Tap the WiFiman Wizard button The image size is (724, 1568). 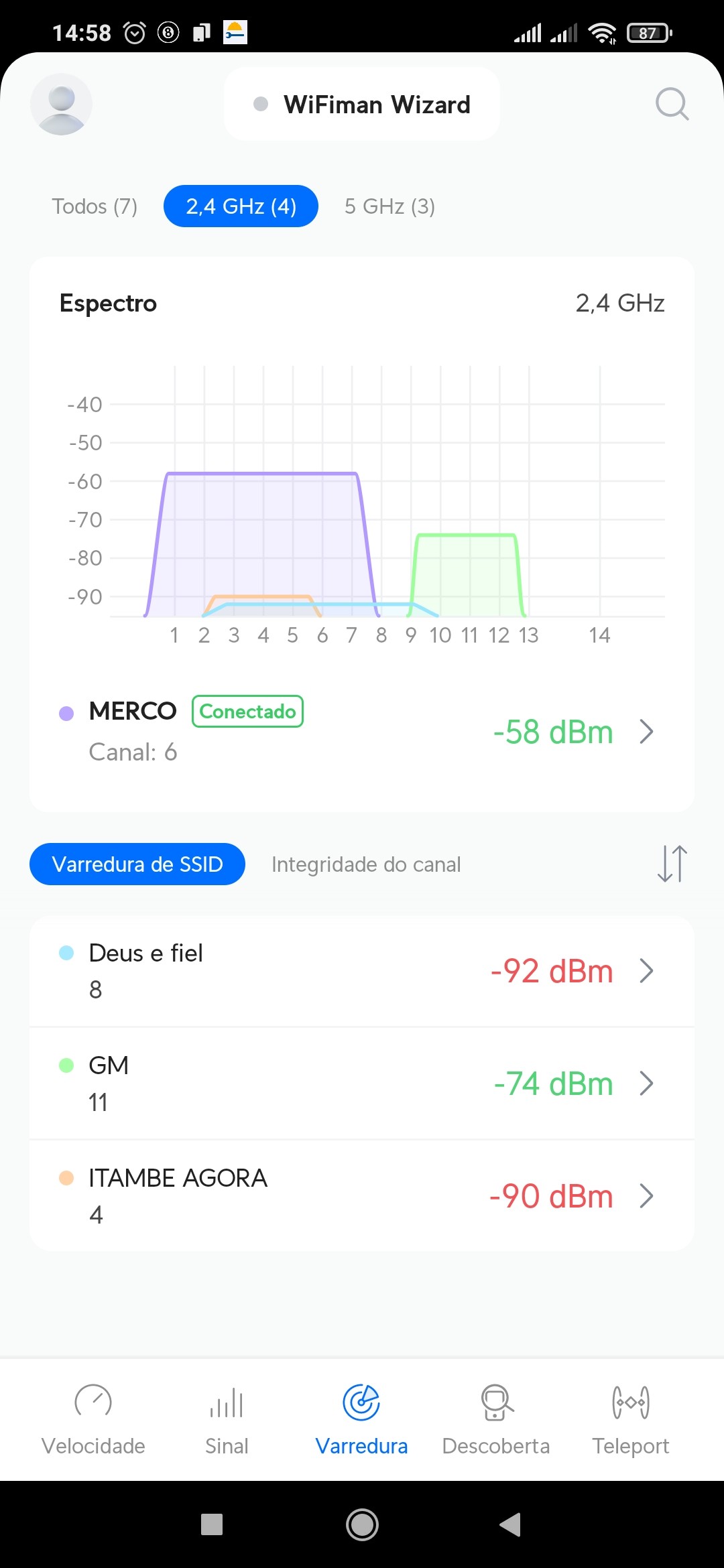tap(362, 105)
